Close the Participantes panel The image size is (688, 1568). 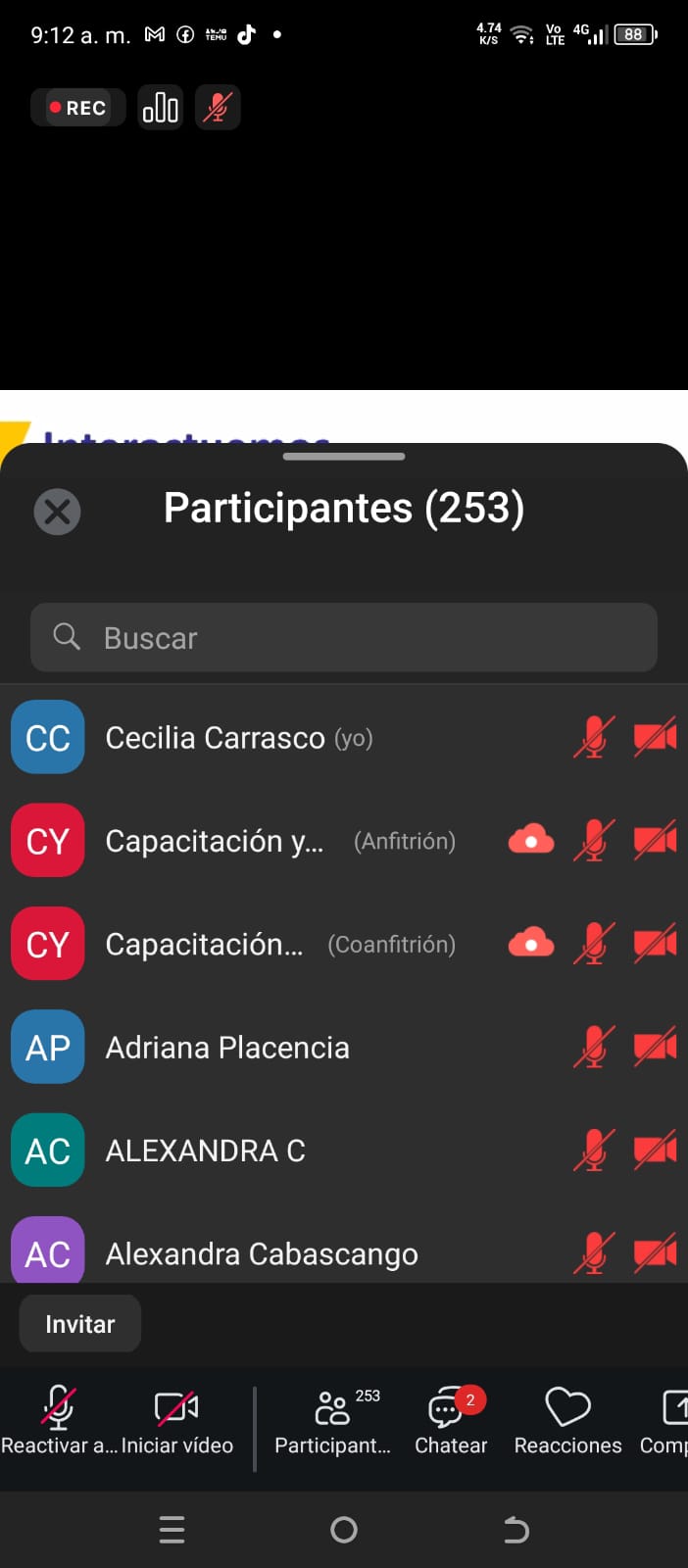tap(57, 511)
